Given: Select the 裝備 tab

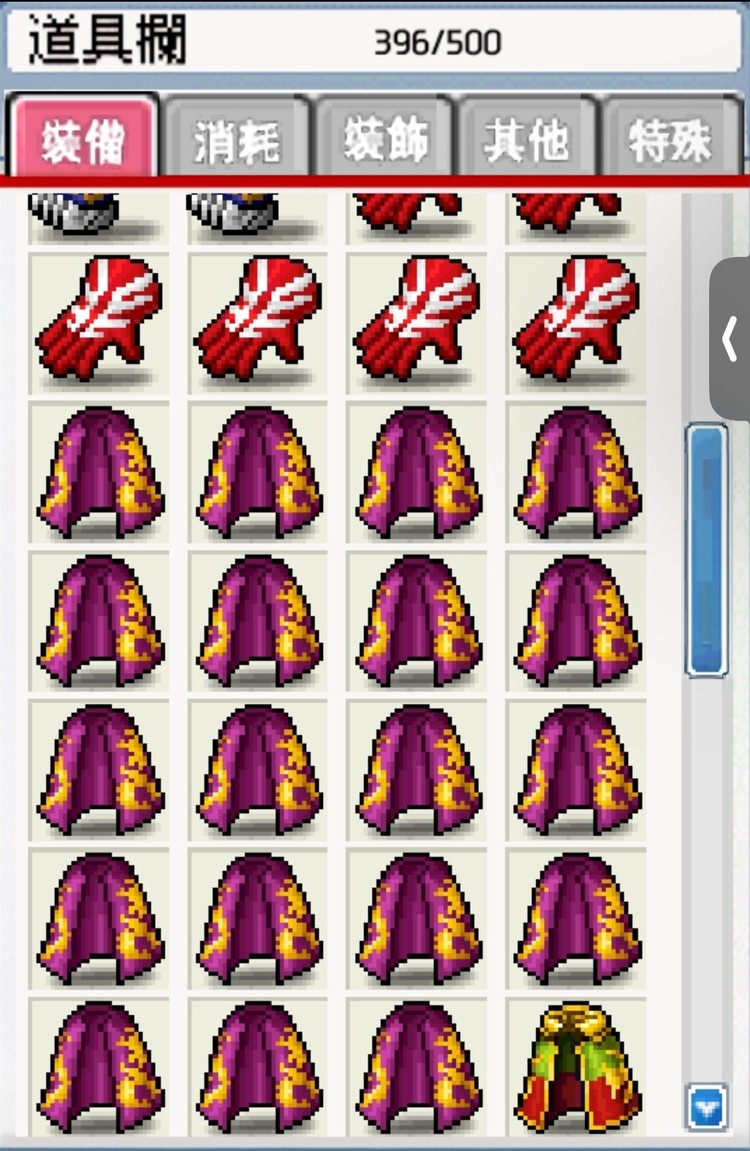Looking at the screenshot, I should coord(83,140).
